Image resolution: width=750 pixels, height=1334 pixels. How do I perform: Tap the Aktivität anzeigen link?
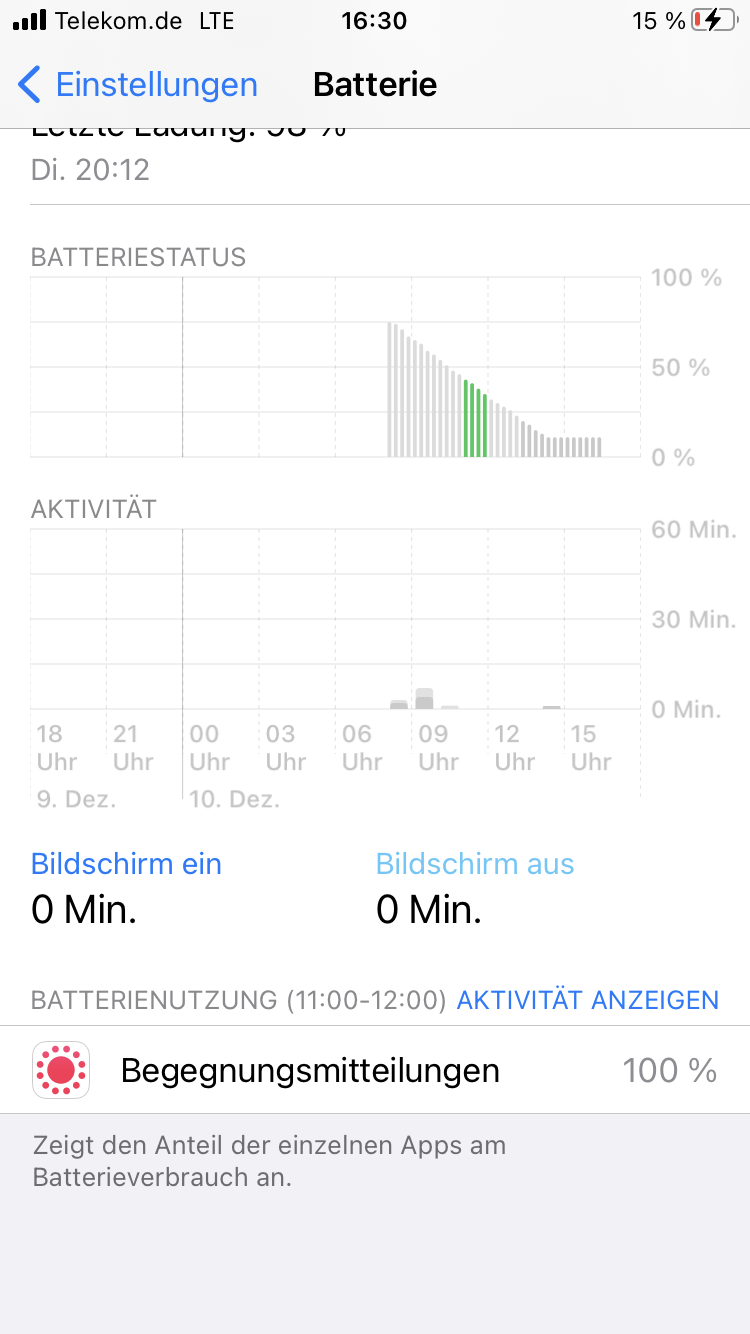coord(587,1000)
